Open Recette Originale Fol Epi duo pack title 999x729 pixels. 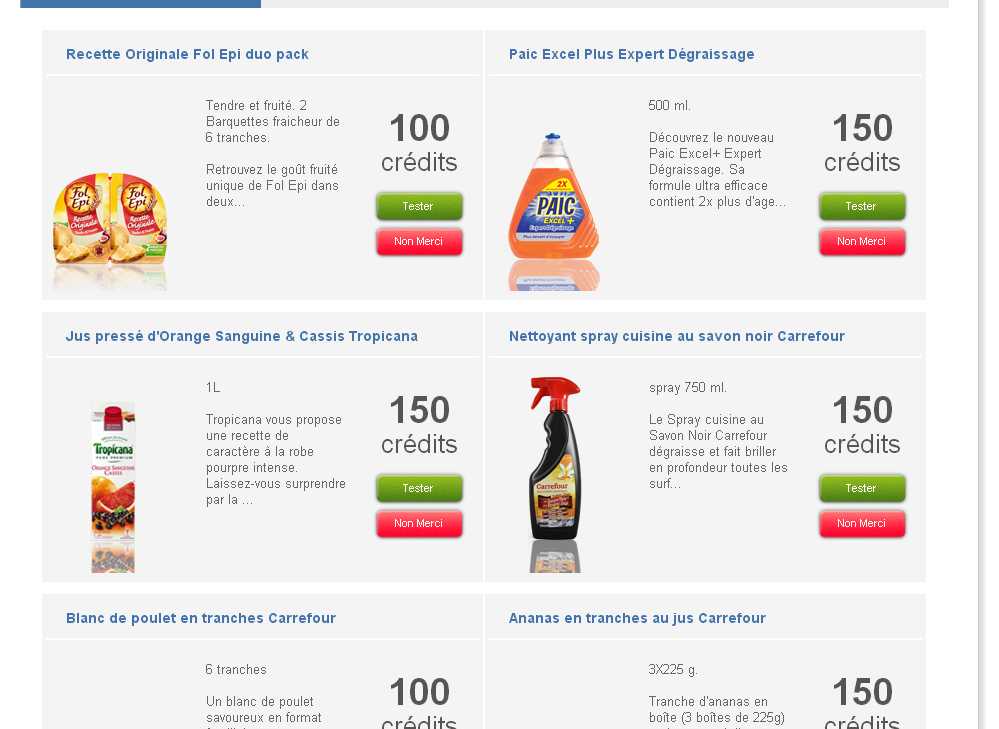tap(187, 54)
